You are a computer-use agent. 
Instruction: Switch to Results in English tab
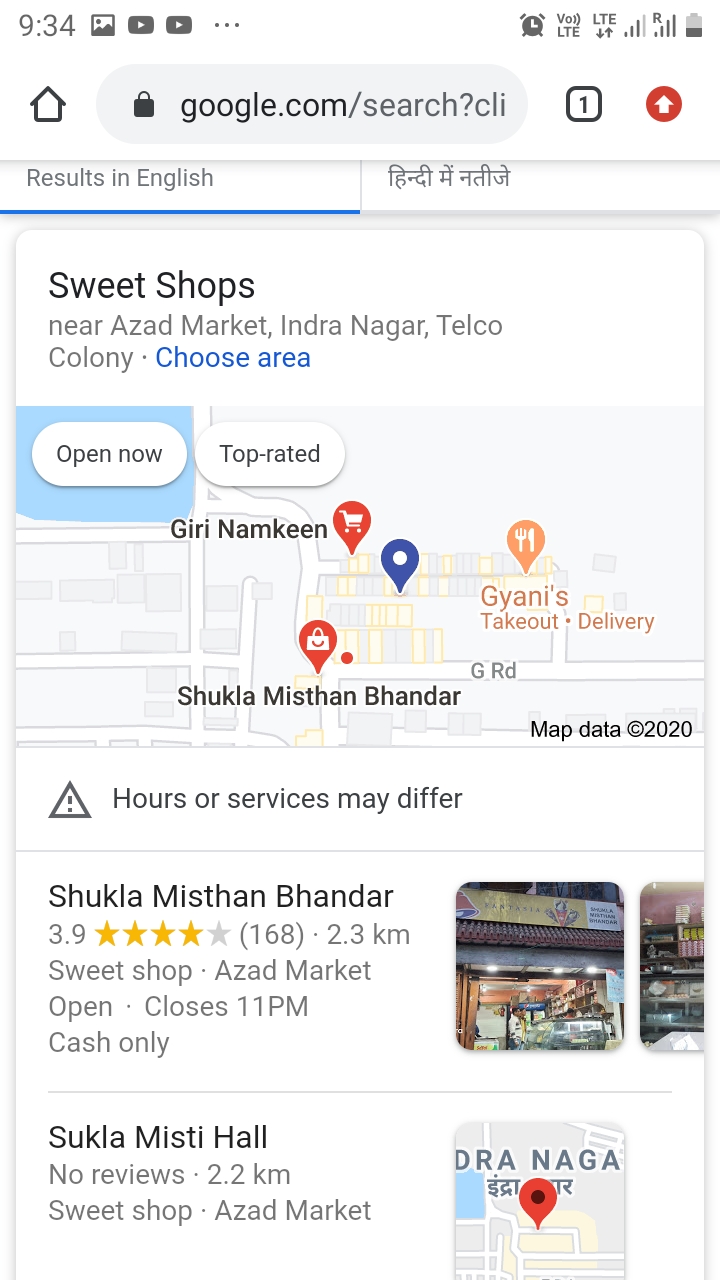click(x=120, y=179)
